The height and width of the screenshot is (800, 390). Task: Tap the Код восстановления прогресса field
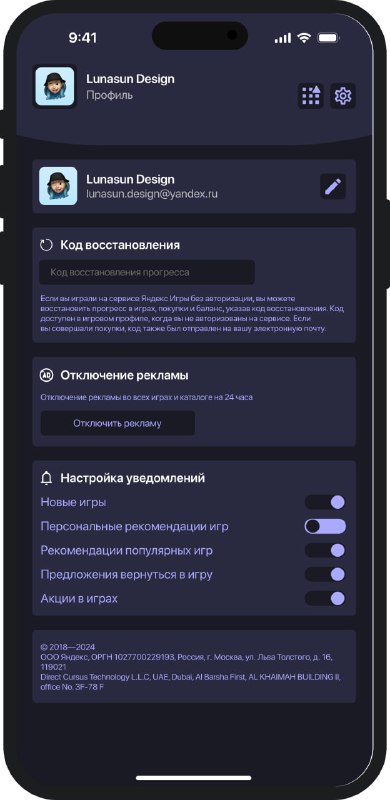click(x=147, y=272)
